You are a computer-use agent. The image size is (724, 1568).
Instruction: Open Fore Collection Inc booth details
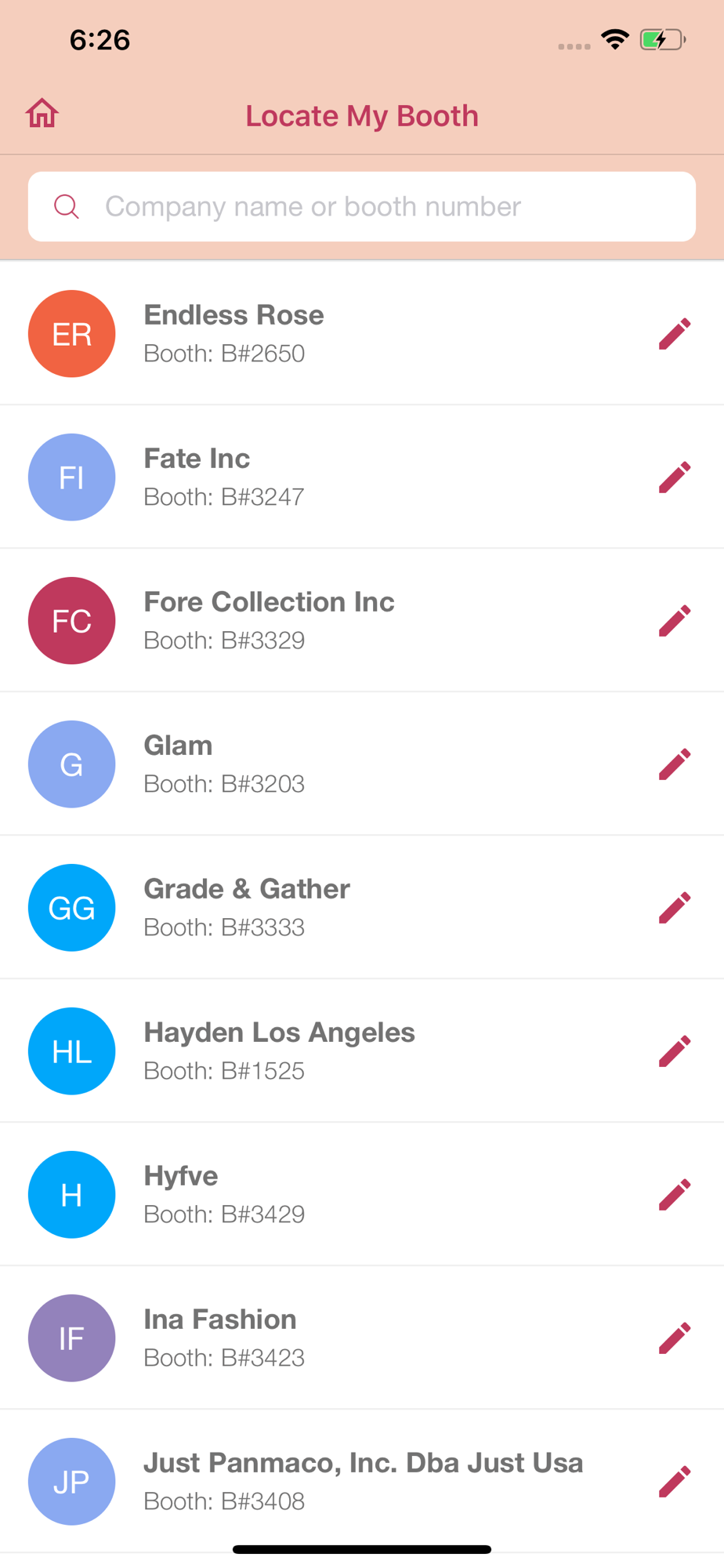click(362, 621)
